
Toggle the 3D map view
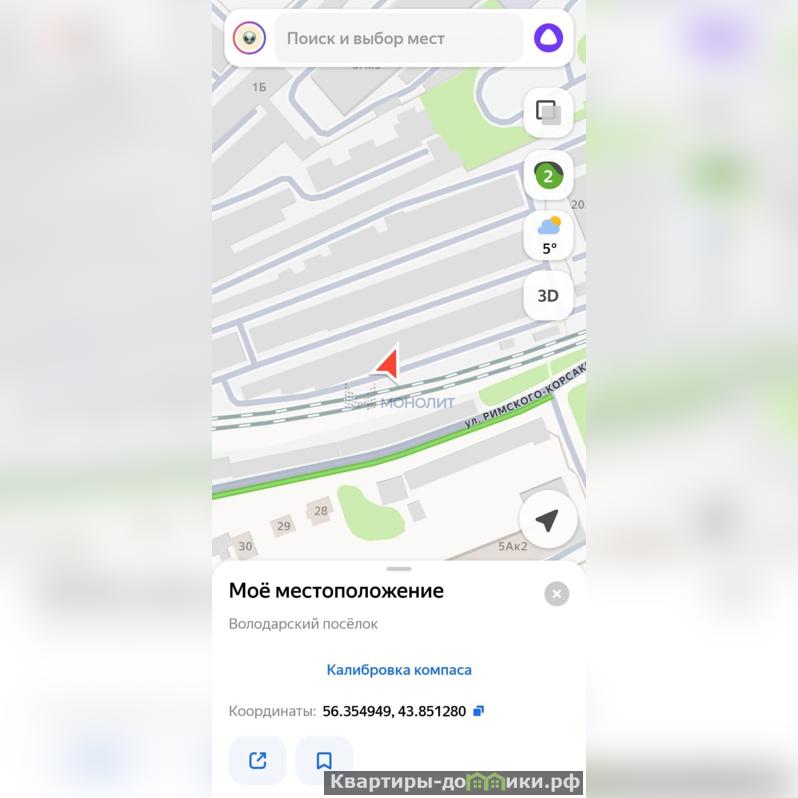pos(548,296)
